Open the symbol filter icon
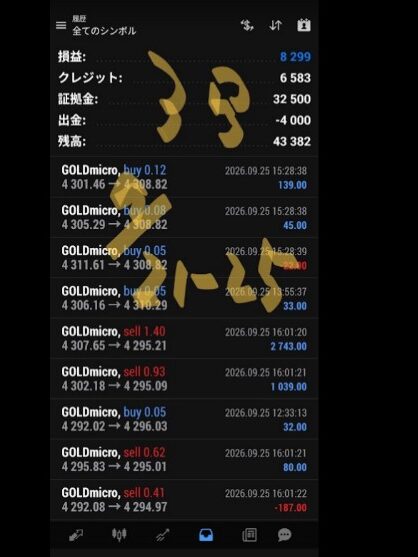Screen dimensions: 418x557 [247, 25]
